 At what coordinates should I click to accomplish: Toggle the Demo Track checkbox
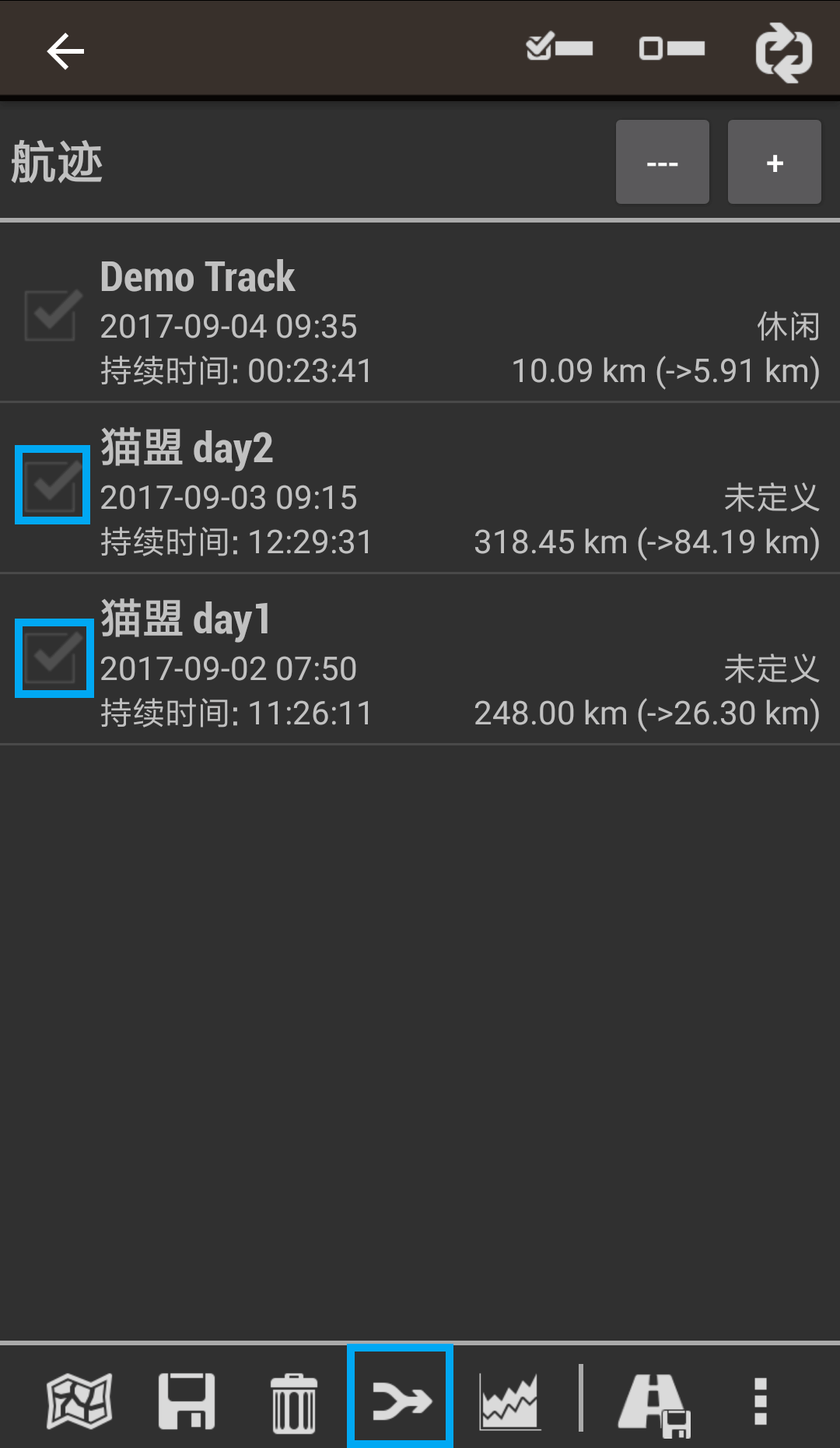point(51,314)
